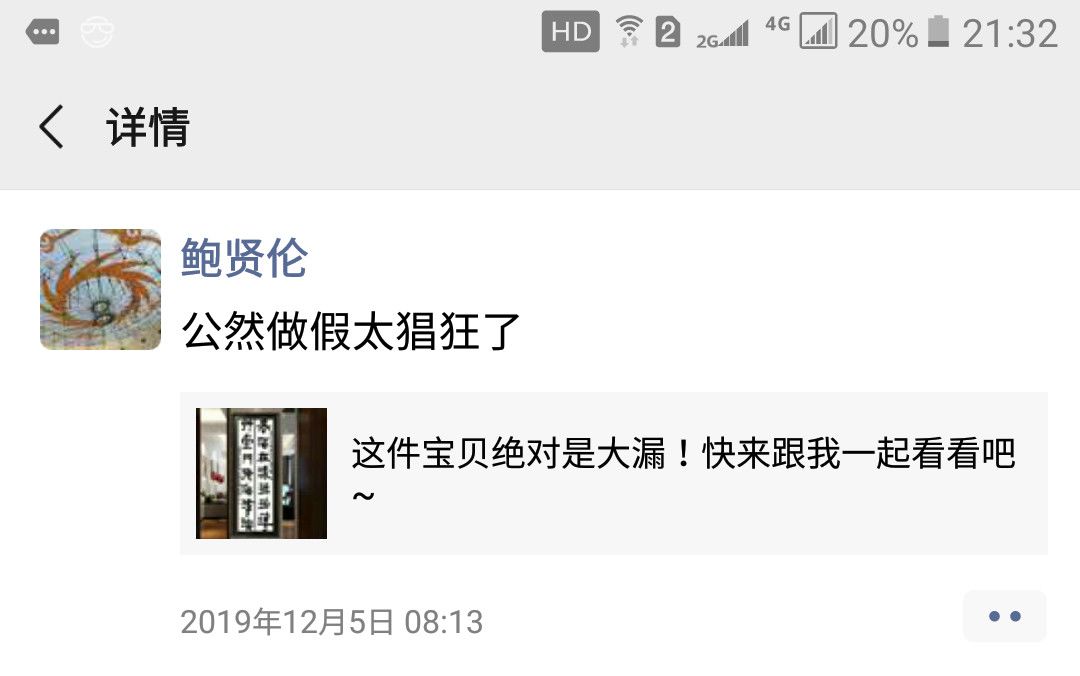This screenshot has height=676, width=1080.
Task: Open the profile name link 鲍贤伦
Action: [244, 258]
